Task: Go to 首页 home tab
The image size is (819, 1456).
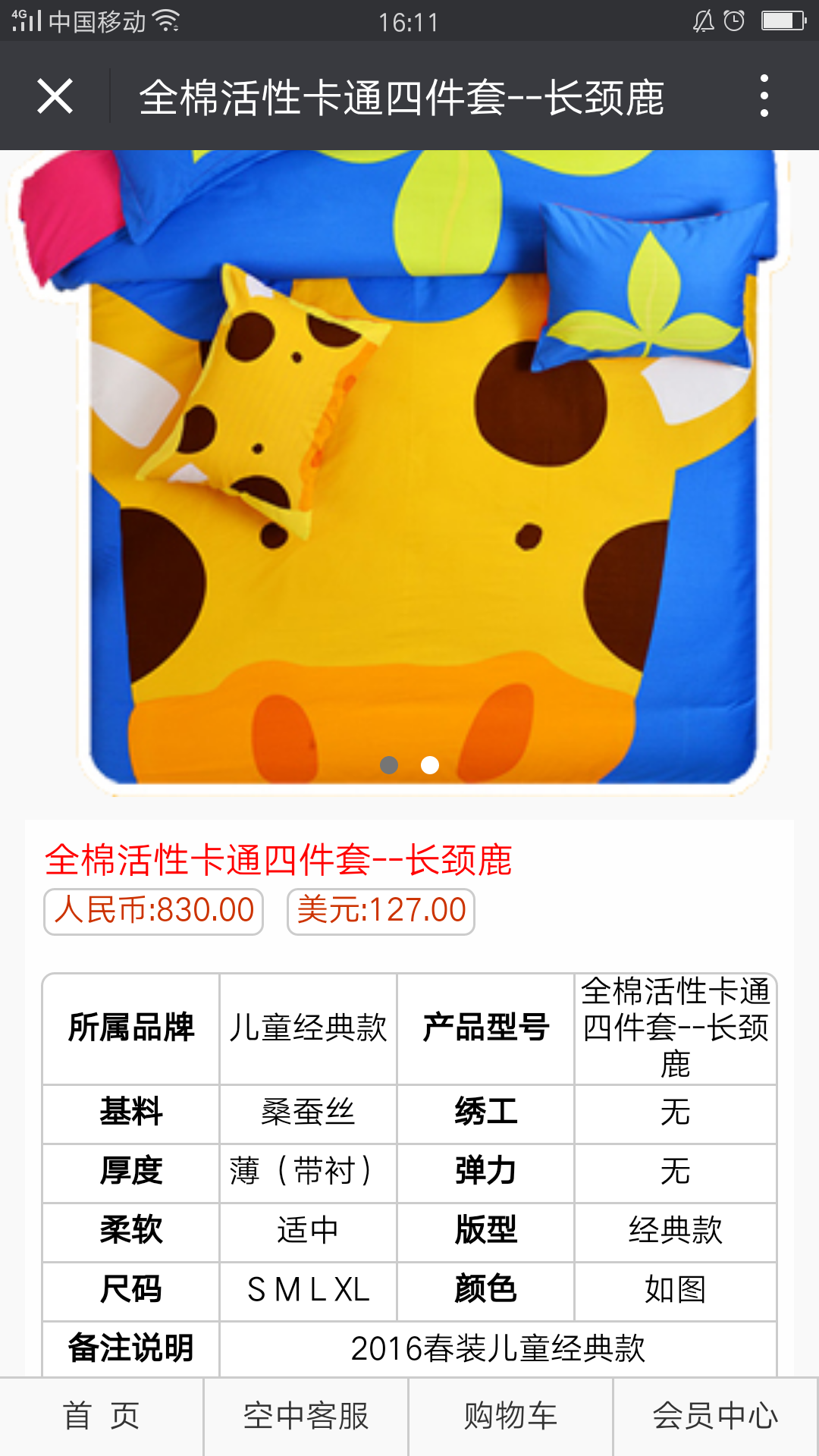Action: point(102,1416)
